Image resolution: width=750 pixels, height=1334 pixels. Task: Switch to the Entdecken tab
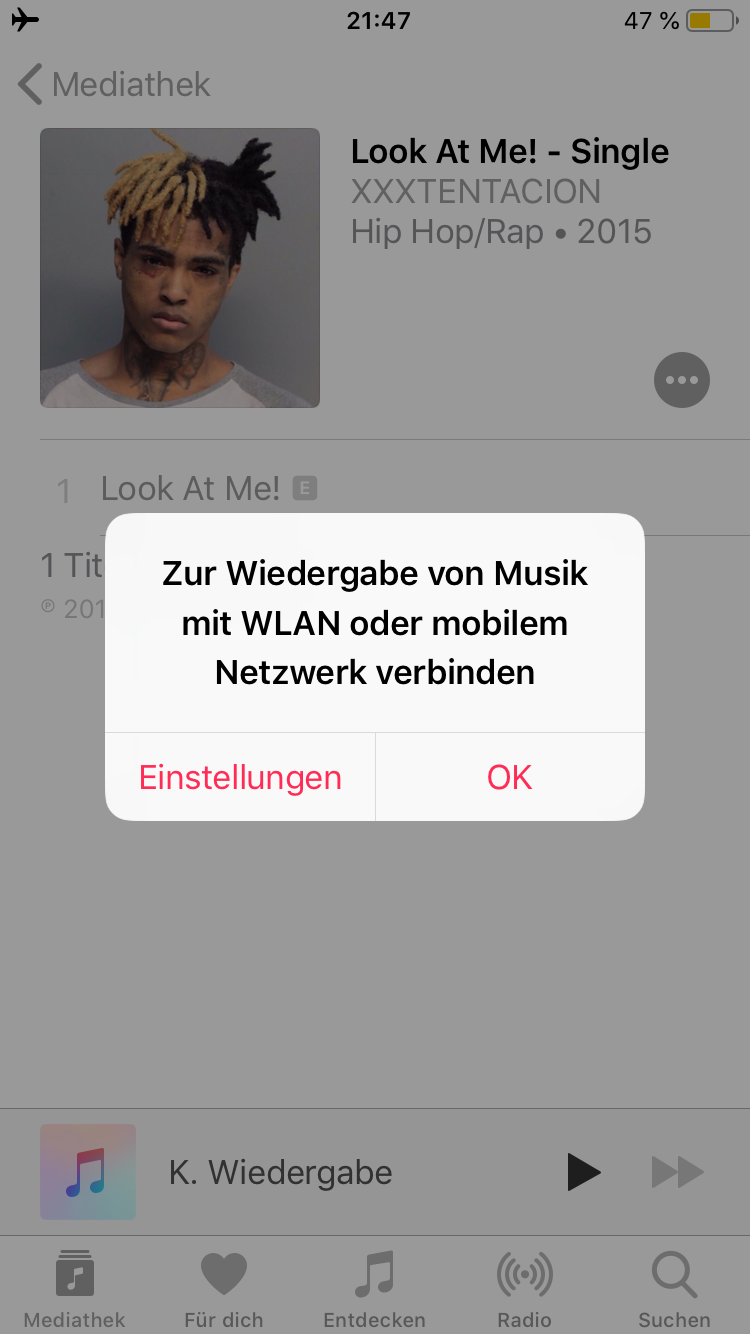pyautogui.click(x=375, y=1288)
